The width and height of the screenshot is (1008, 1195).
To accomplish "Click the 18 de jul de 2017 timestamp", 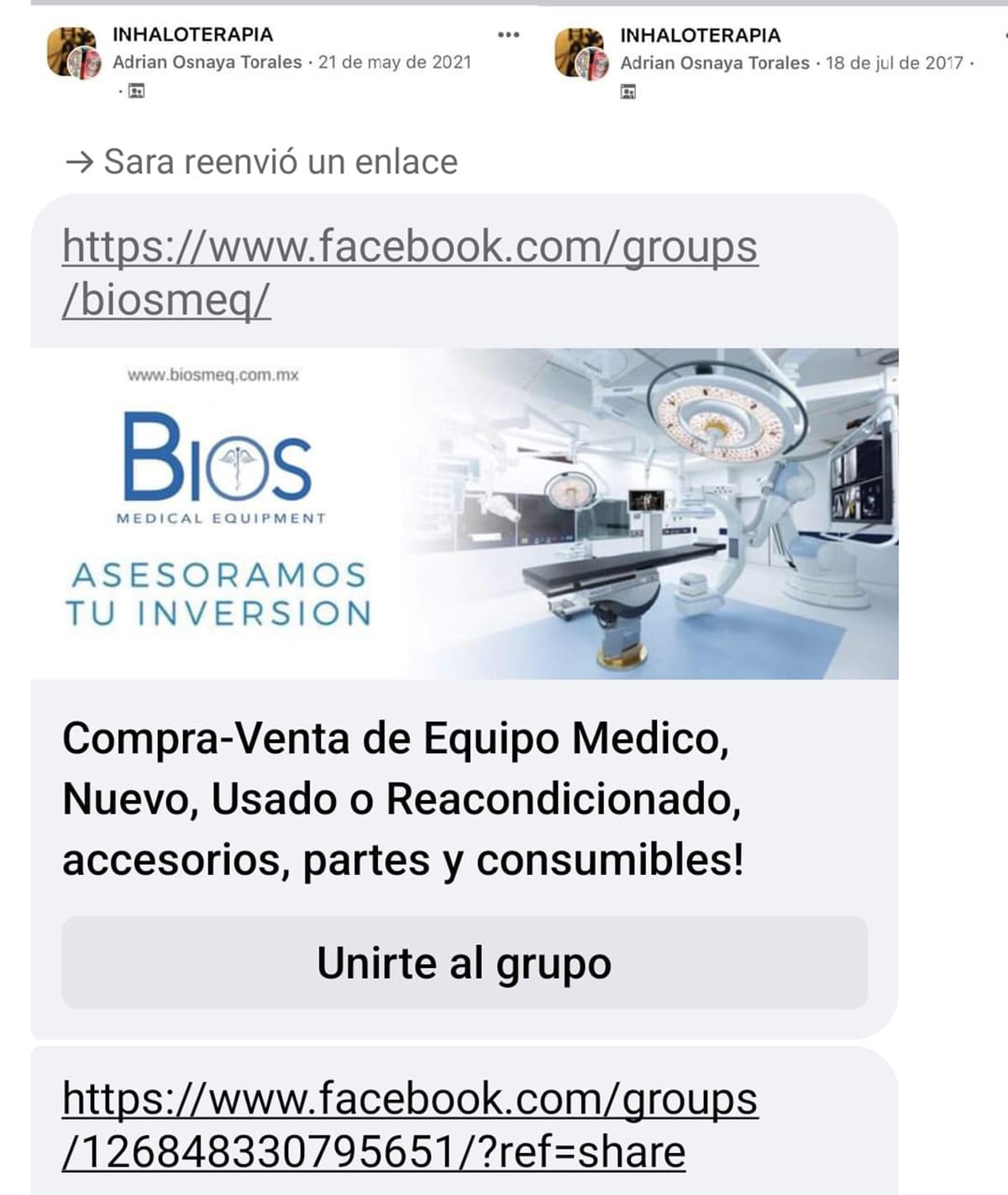I will click(x=895, y=61).
